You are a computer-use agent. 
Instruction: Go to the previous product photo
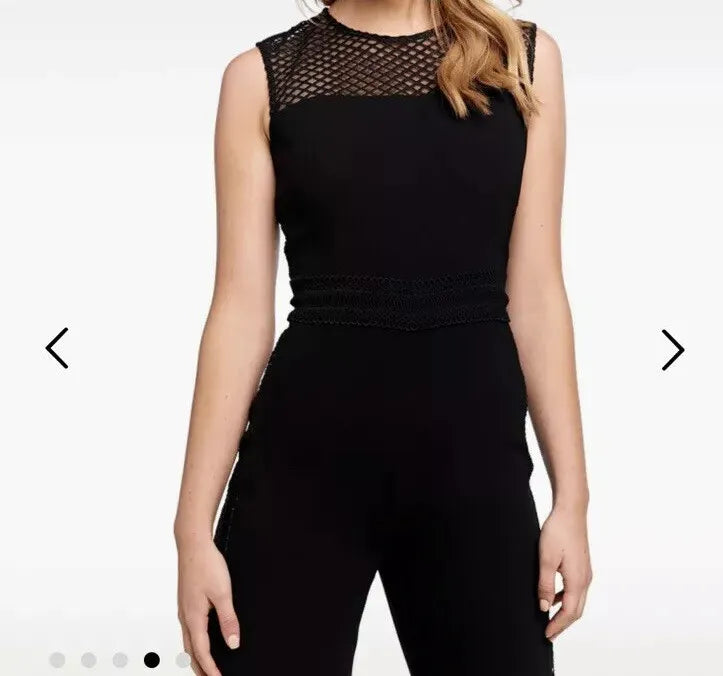[x=57, y=348]
